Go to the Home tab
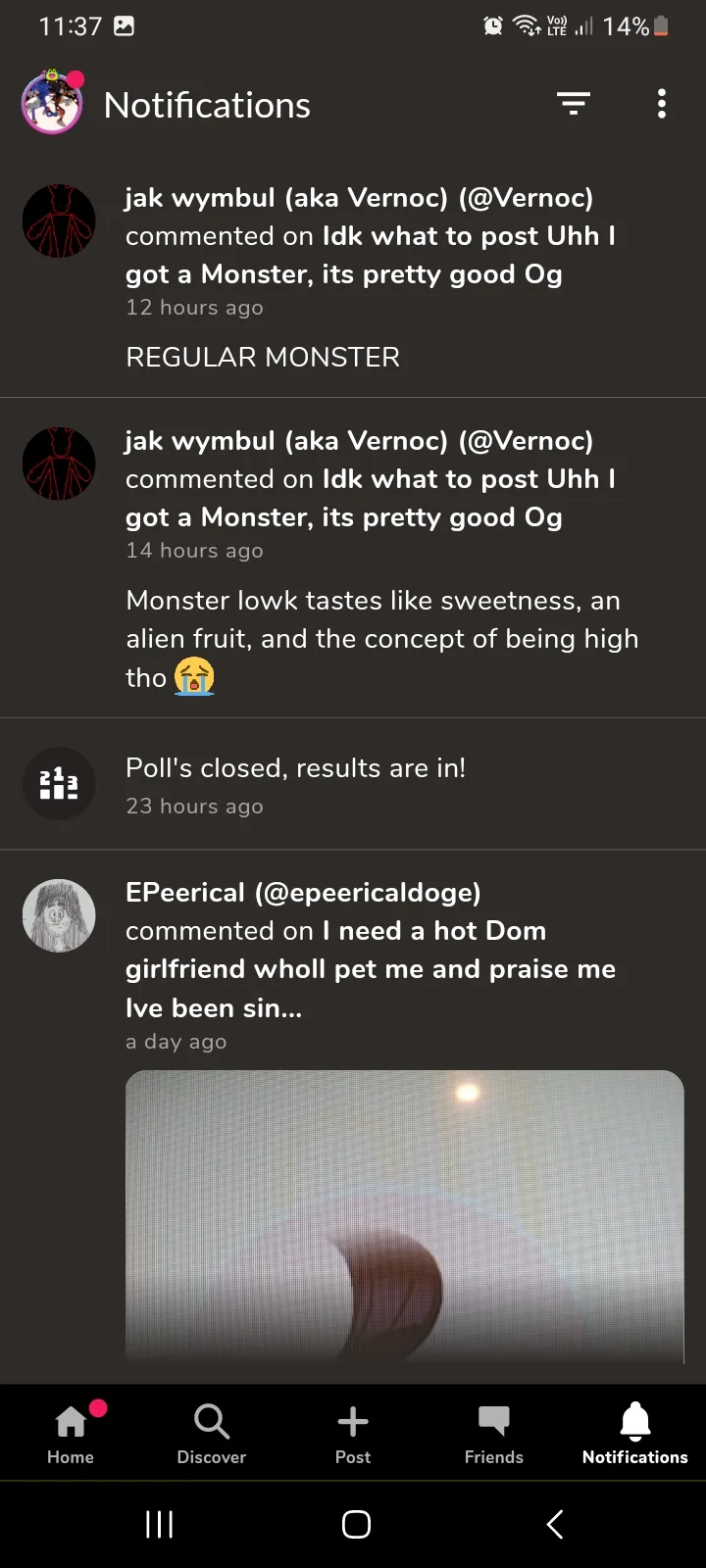Screen dimensions: 706x1568 pyautogui.click(x=71, y=1433)
